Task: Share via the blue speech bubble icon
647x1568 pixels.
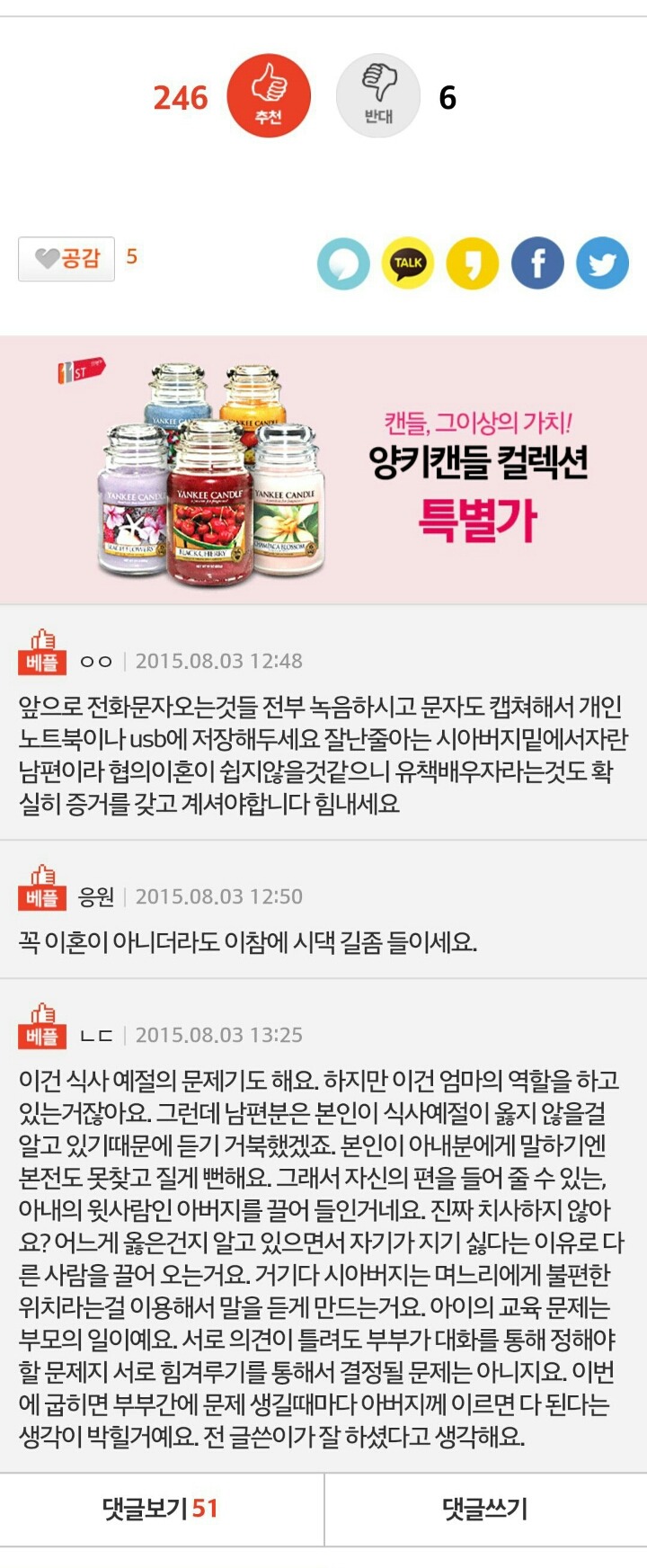Action: 343,263
